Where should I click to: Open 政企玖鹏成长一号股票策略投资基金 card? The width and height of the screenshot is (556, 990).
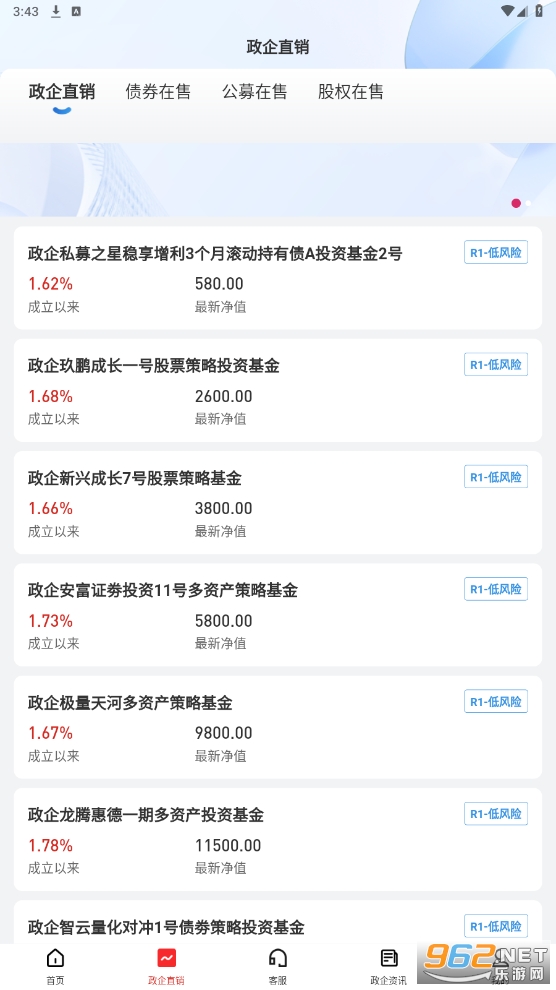[278, 390]
